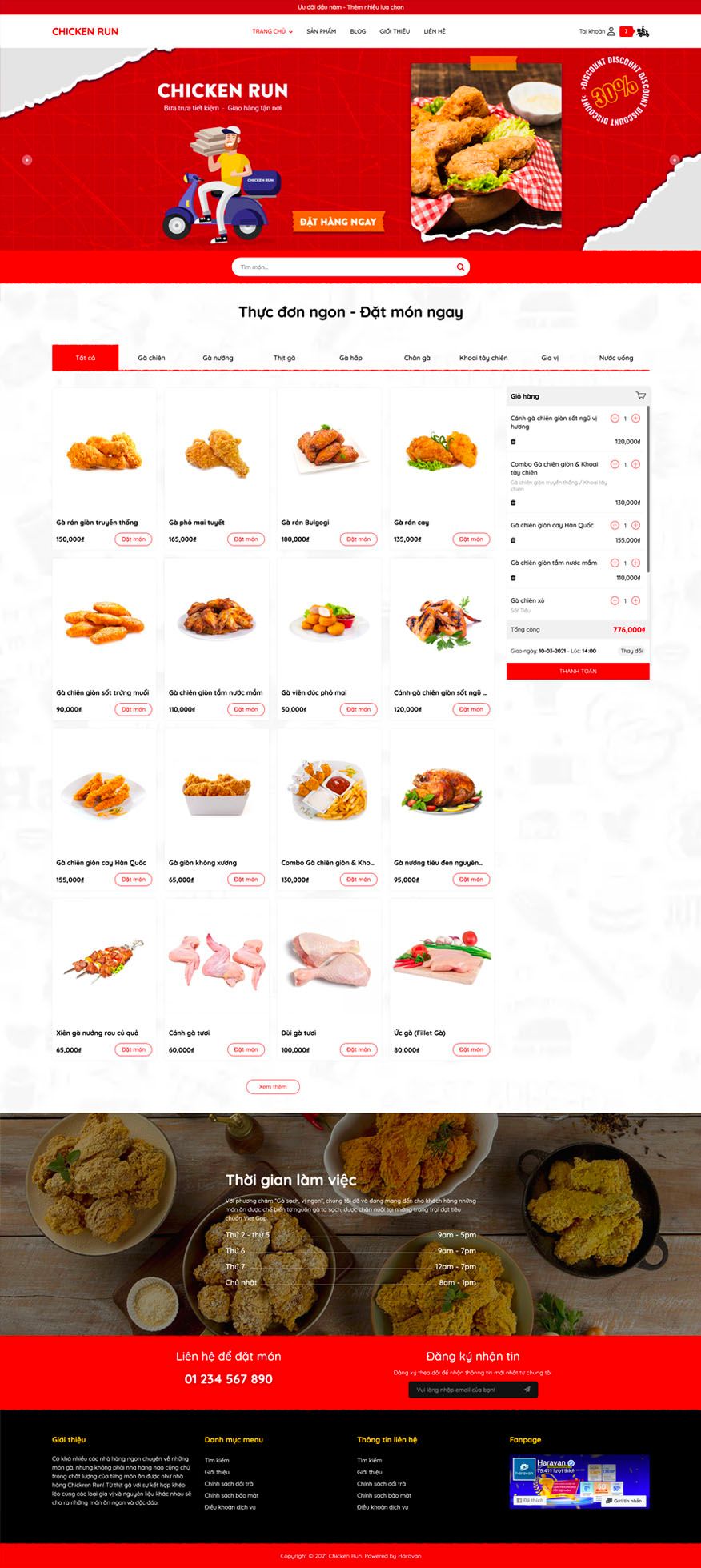Proceed with THANH TOÁN button
This screenshot has height=1568, width=701.
pos(578,671)
